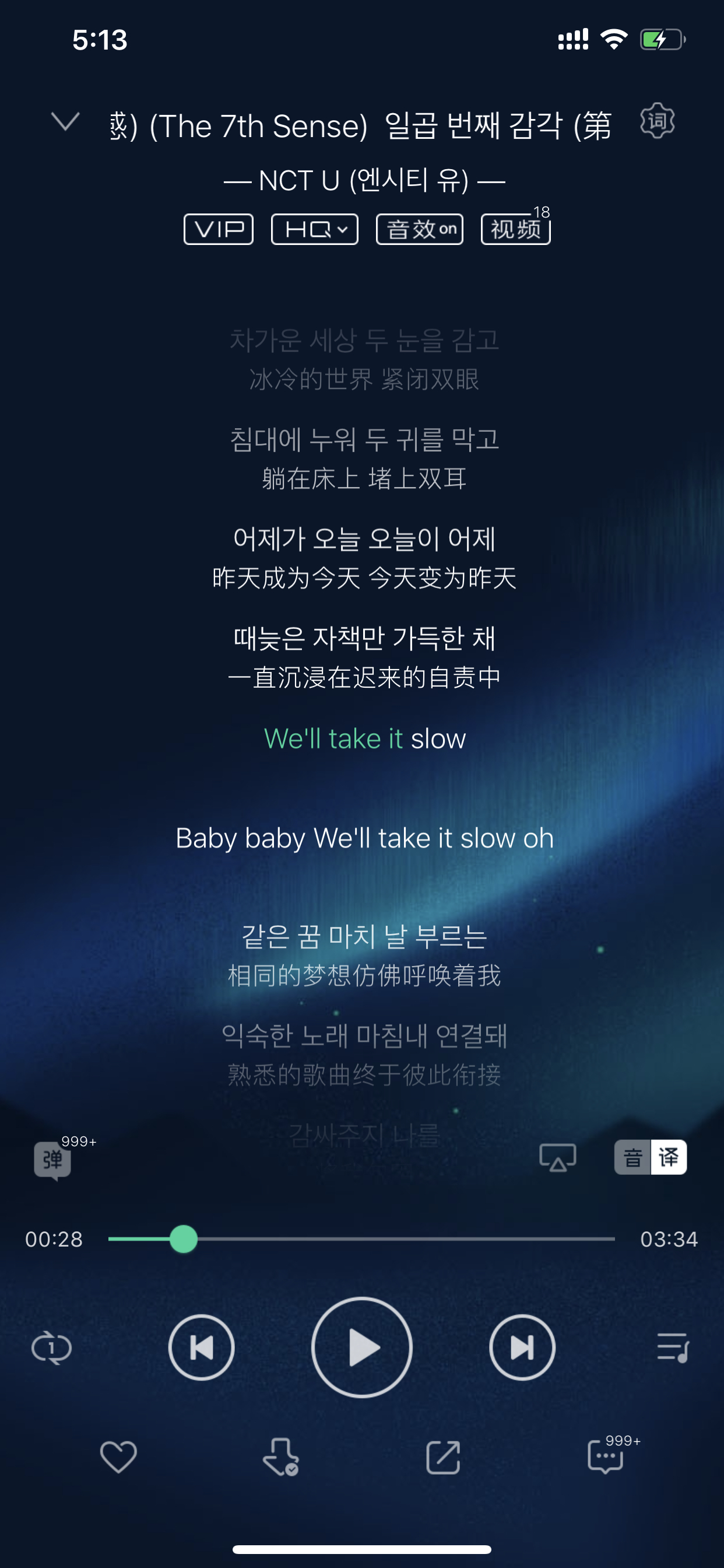Switch lyrics to romanization (音)
The width and height of the screenshot is (724, 1568).
(632, 1157)
